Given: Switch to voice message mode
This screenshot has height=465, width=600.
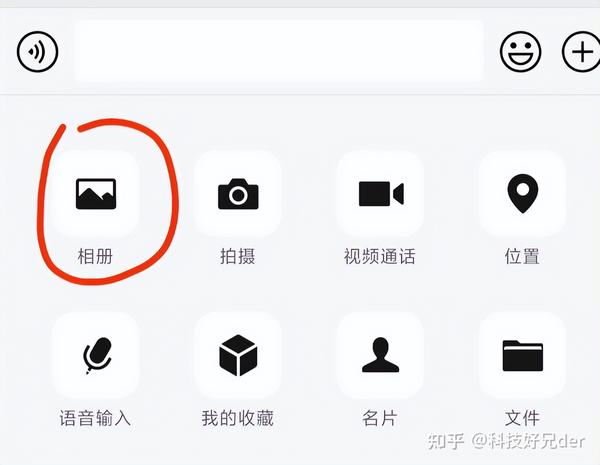Looking at the screenshot, I should click(38, 52).
